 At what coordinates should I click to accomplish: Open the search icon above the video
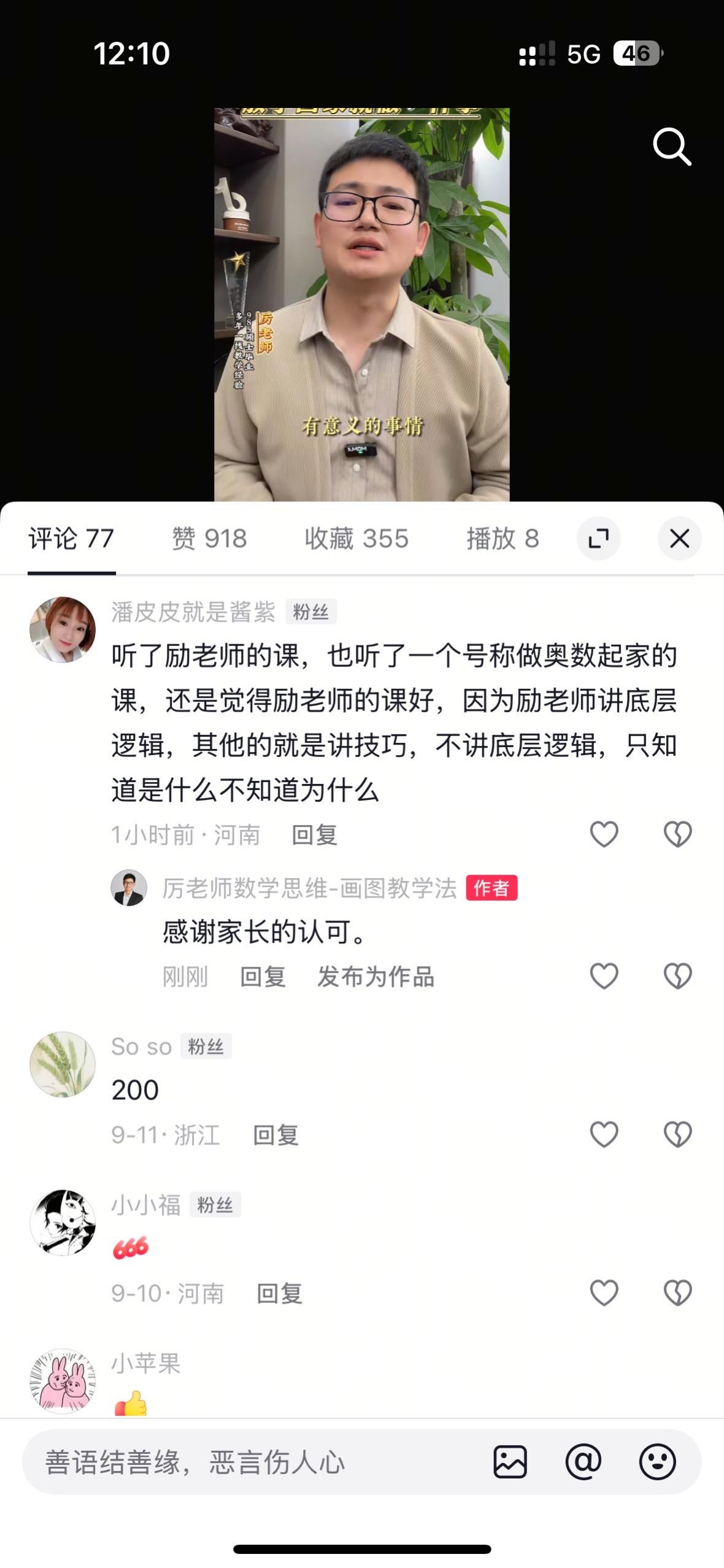673,147
